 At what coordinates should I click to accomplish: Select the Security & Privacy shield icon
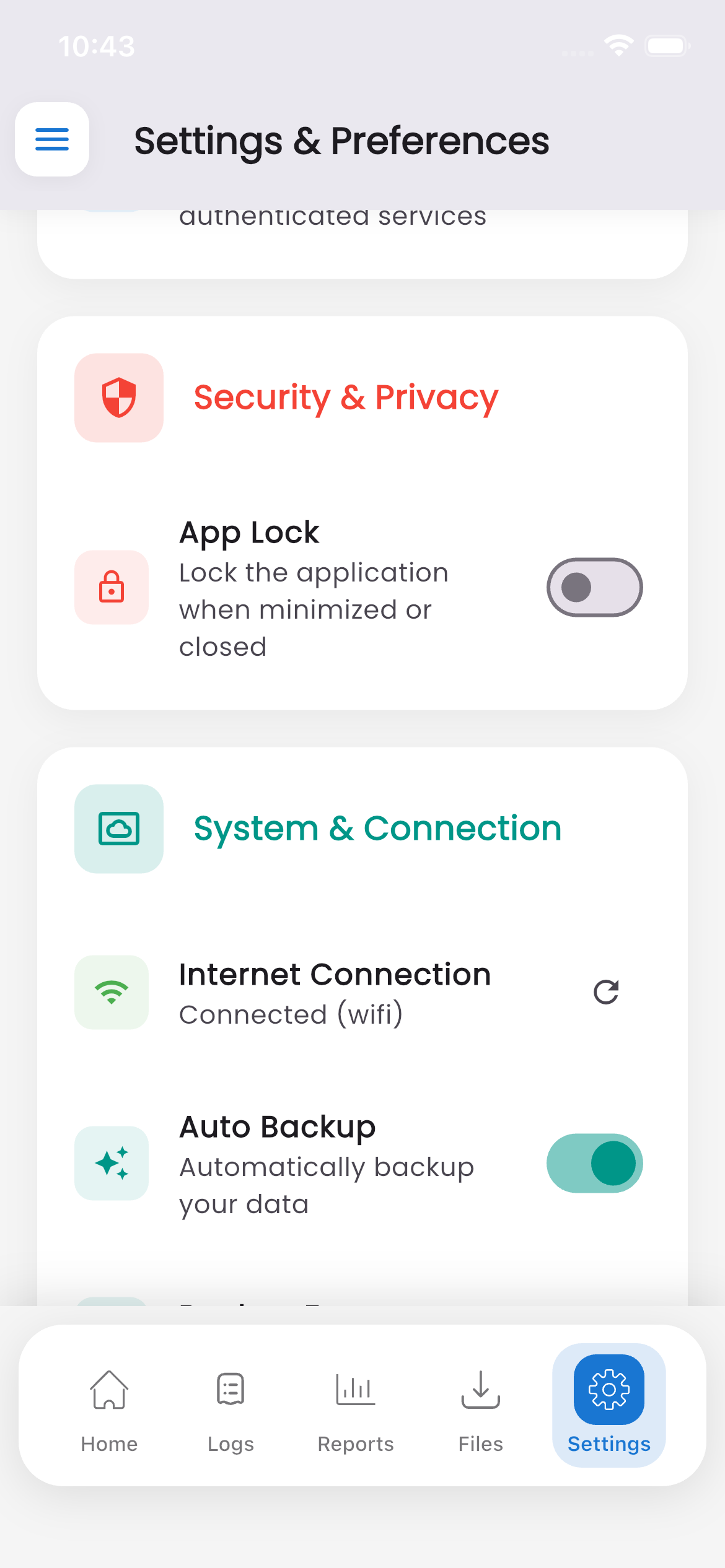(x=118, y=397)
